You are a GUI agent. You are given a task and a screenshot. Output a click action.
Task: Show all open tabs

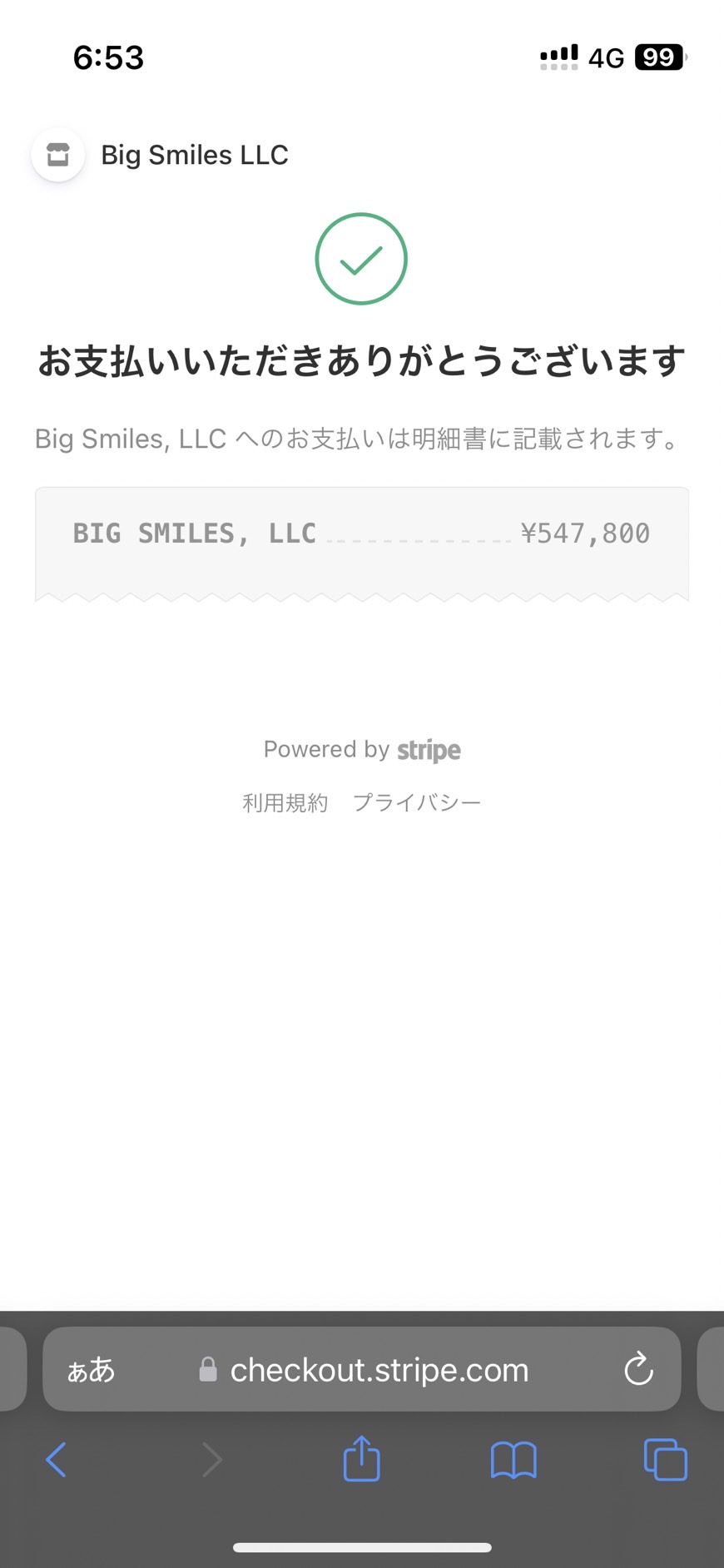666,1460
